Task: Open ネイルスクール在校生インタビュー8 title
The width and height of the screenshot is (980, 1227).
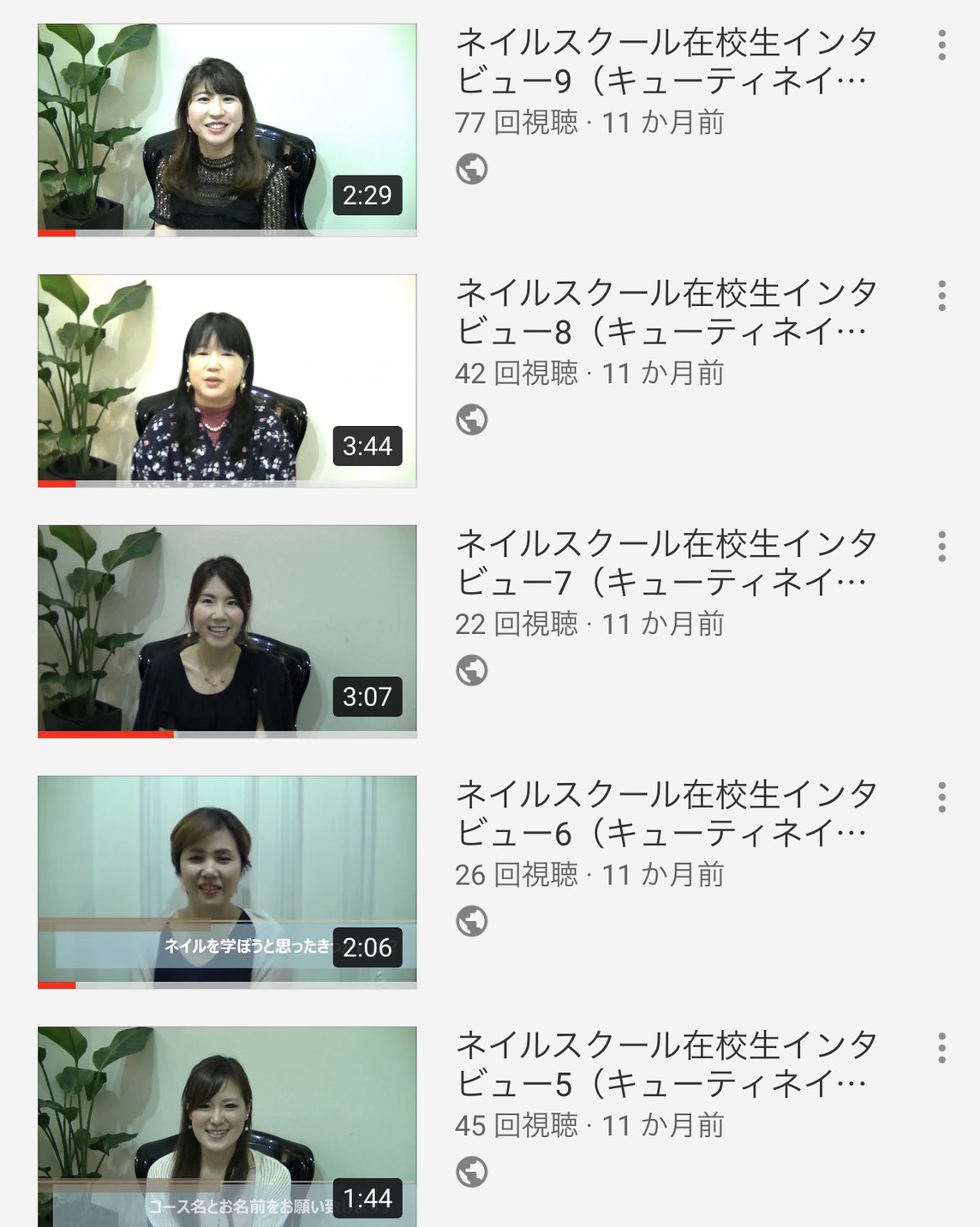Action: (x=666, y=312)
